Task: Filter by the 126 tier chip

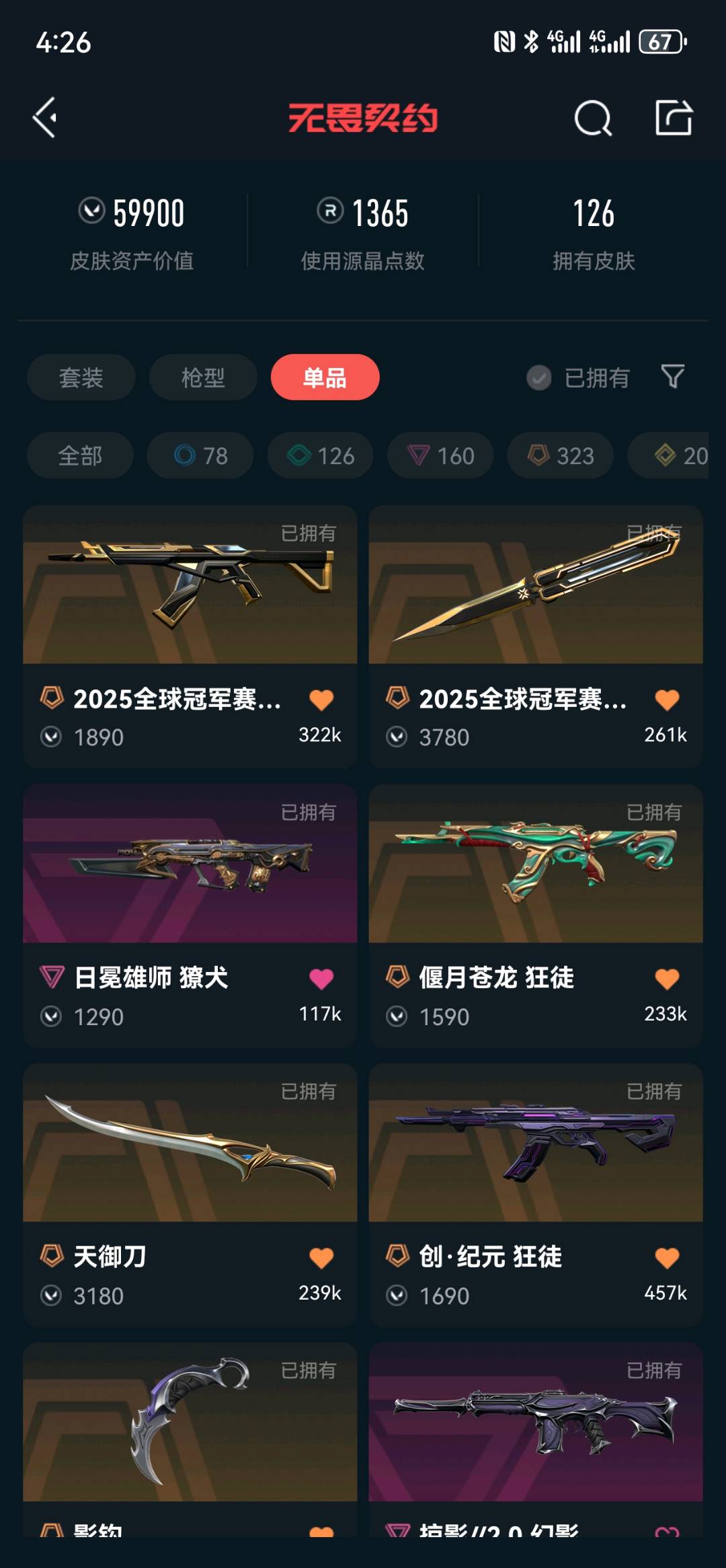Action: (x=321, y=455)
